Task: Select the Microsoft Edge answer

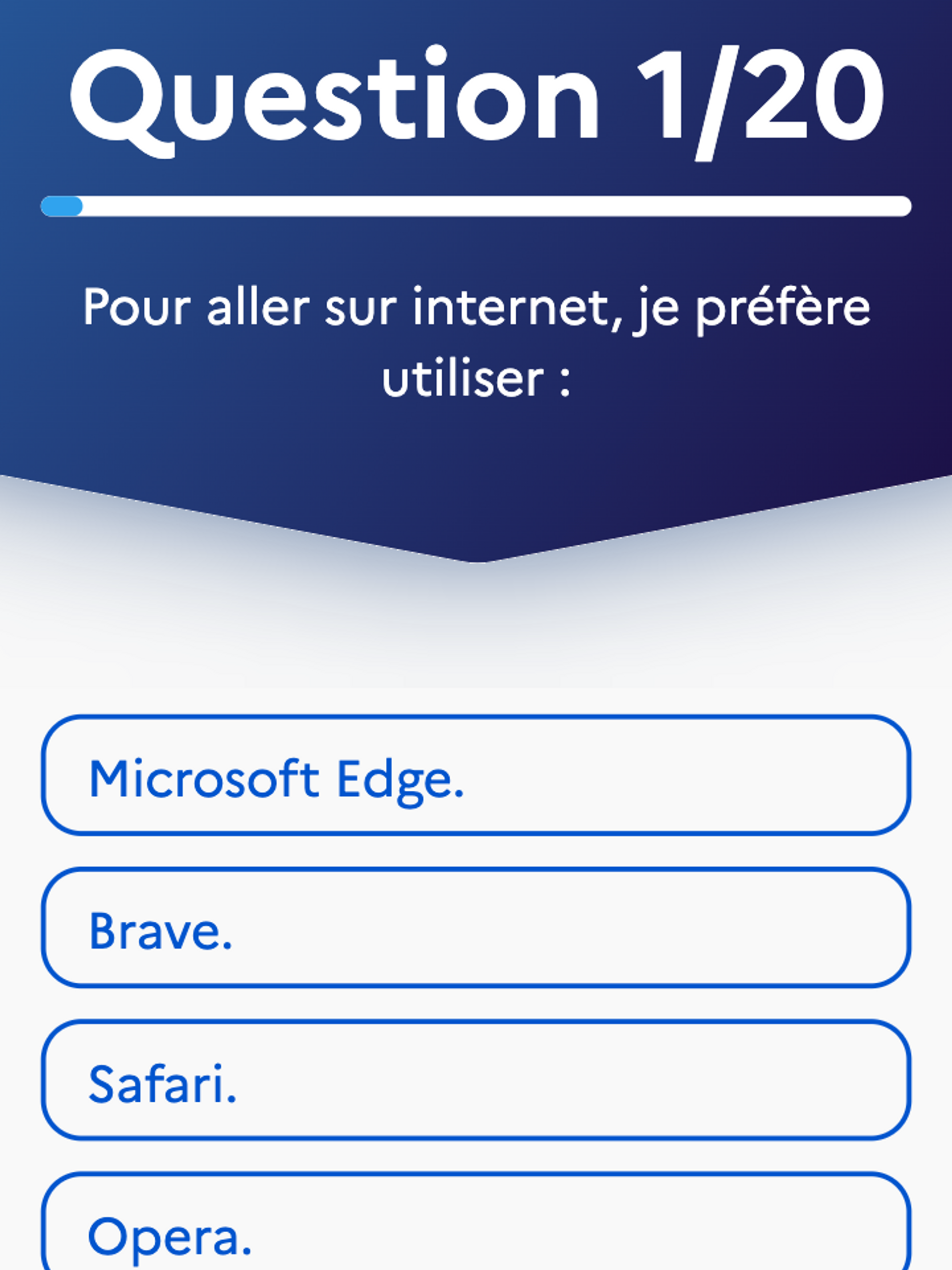Action: pyautogui.click(x=476, y=776)
